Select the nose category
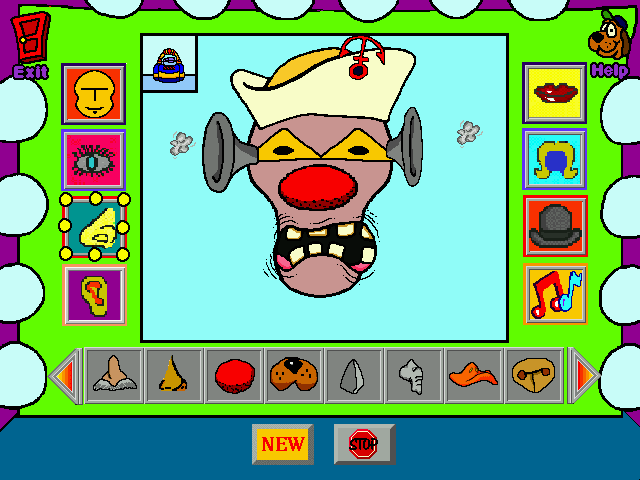 tap(93, 227)
